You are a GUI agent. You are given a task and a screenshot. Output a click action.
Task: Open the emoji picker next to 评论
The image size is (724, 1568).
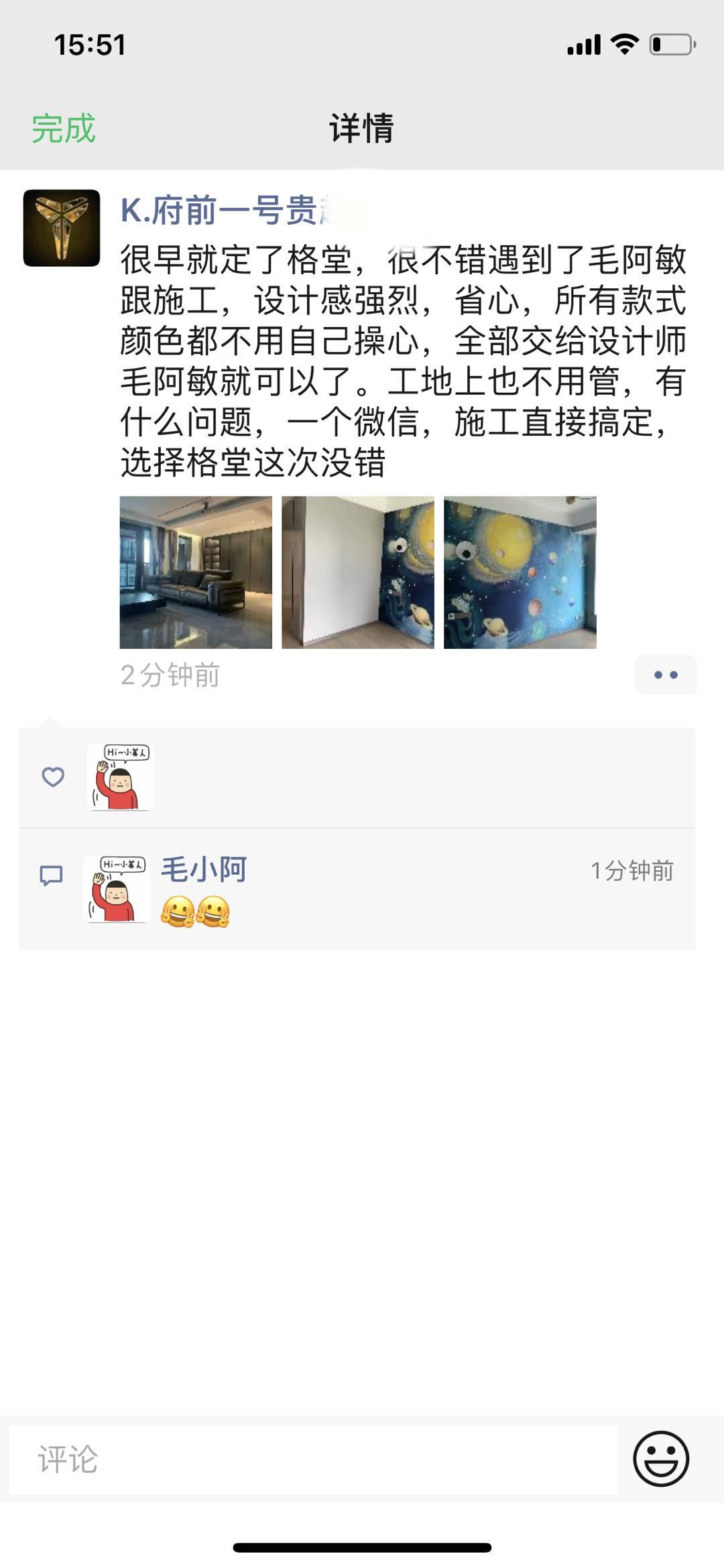click(x=661, y=1459)
